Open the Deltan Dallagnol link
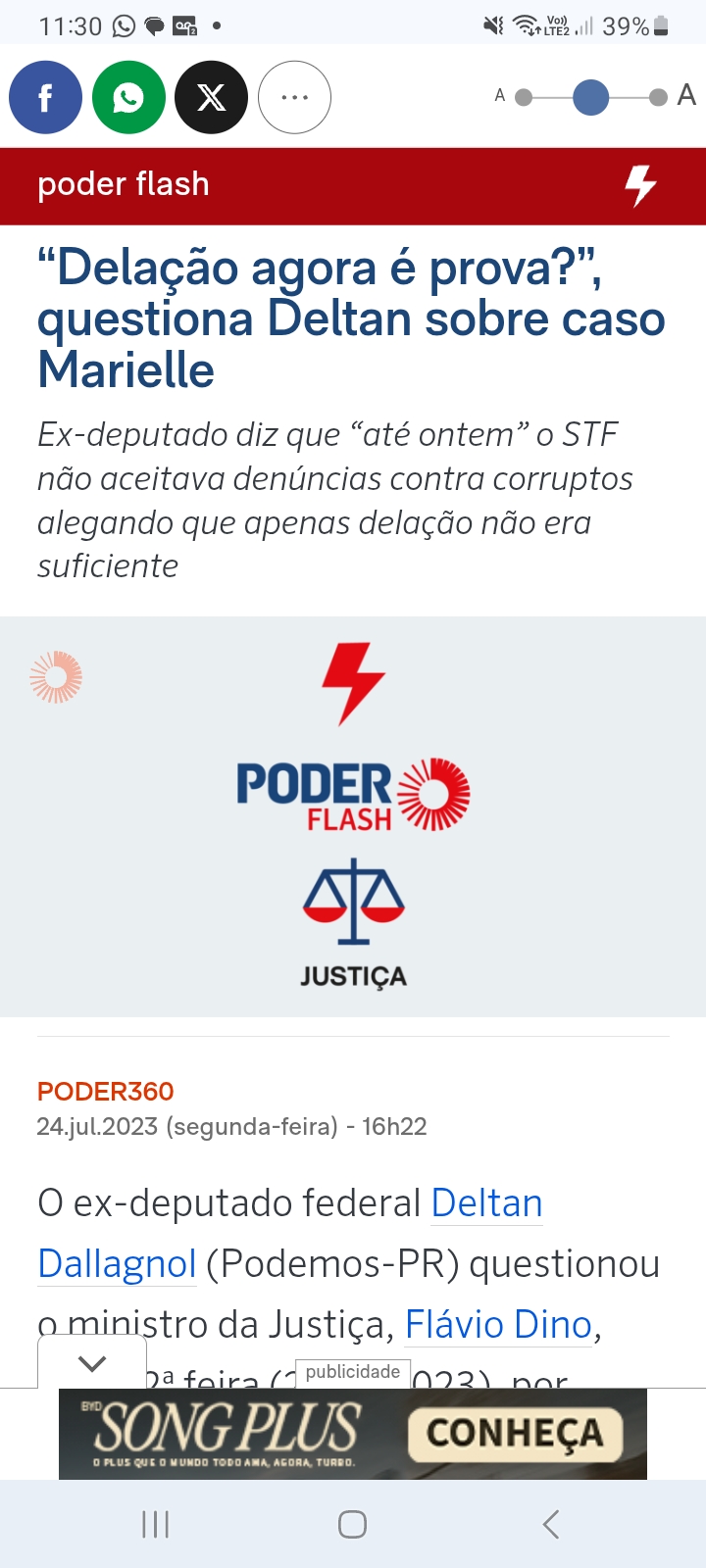706x1568 pixels. click(x=486, y=1203)
